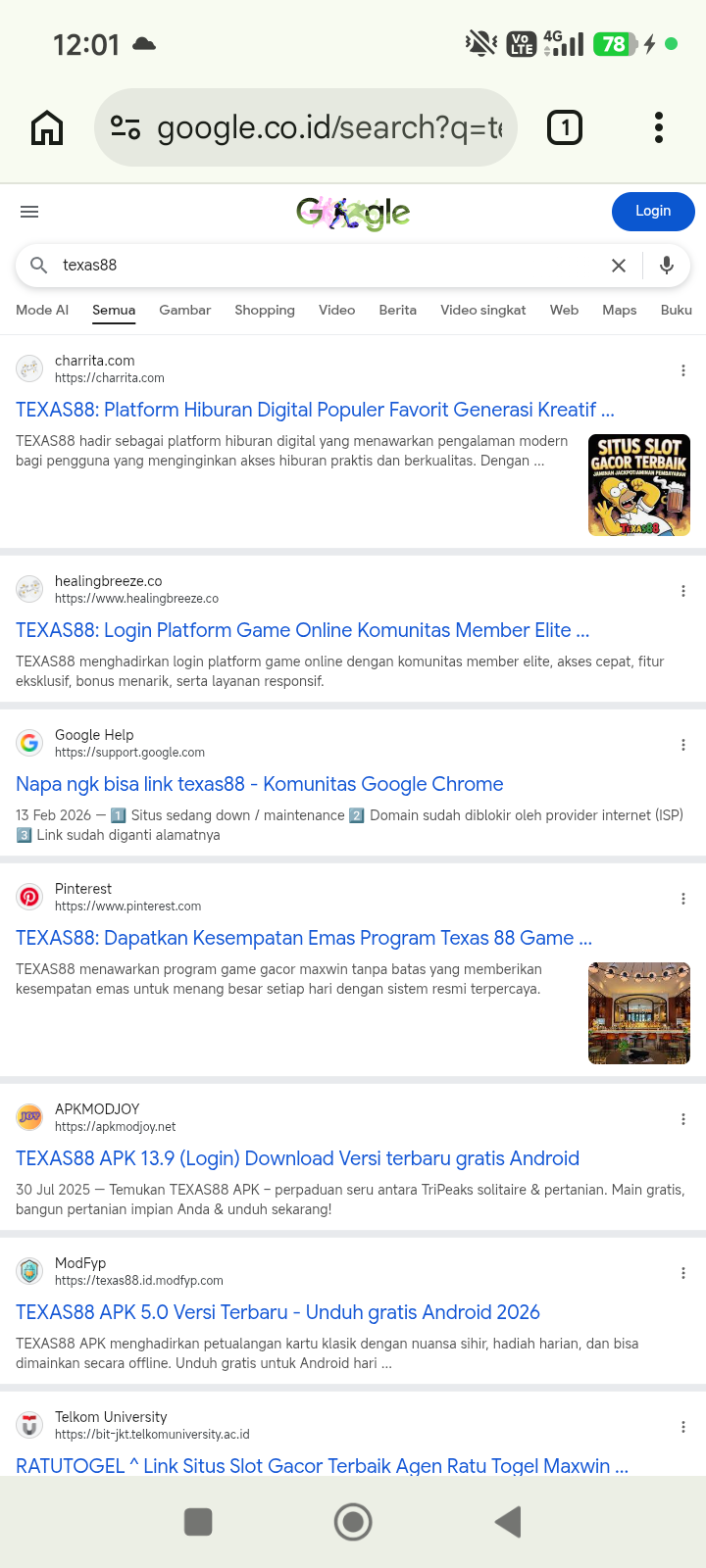Show Video results tab
The image size is (706, 1568).
coord(336,310)
